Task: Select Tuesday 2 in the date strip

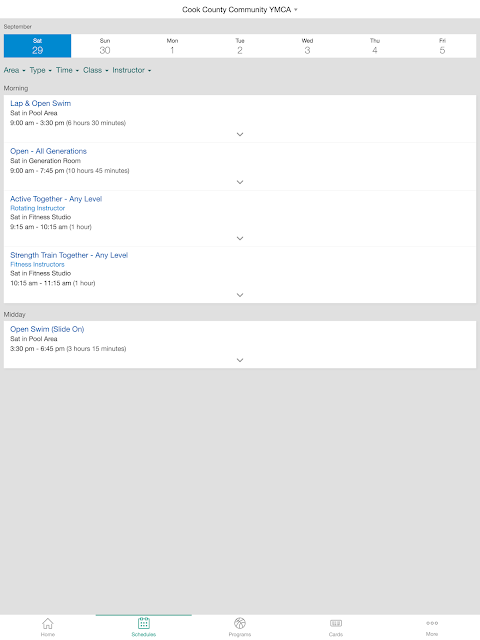Action: (240, 46)
